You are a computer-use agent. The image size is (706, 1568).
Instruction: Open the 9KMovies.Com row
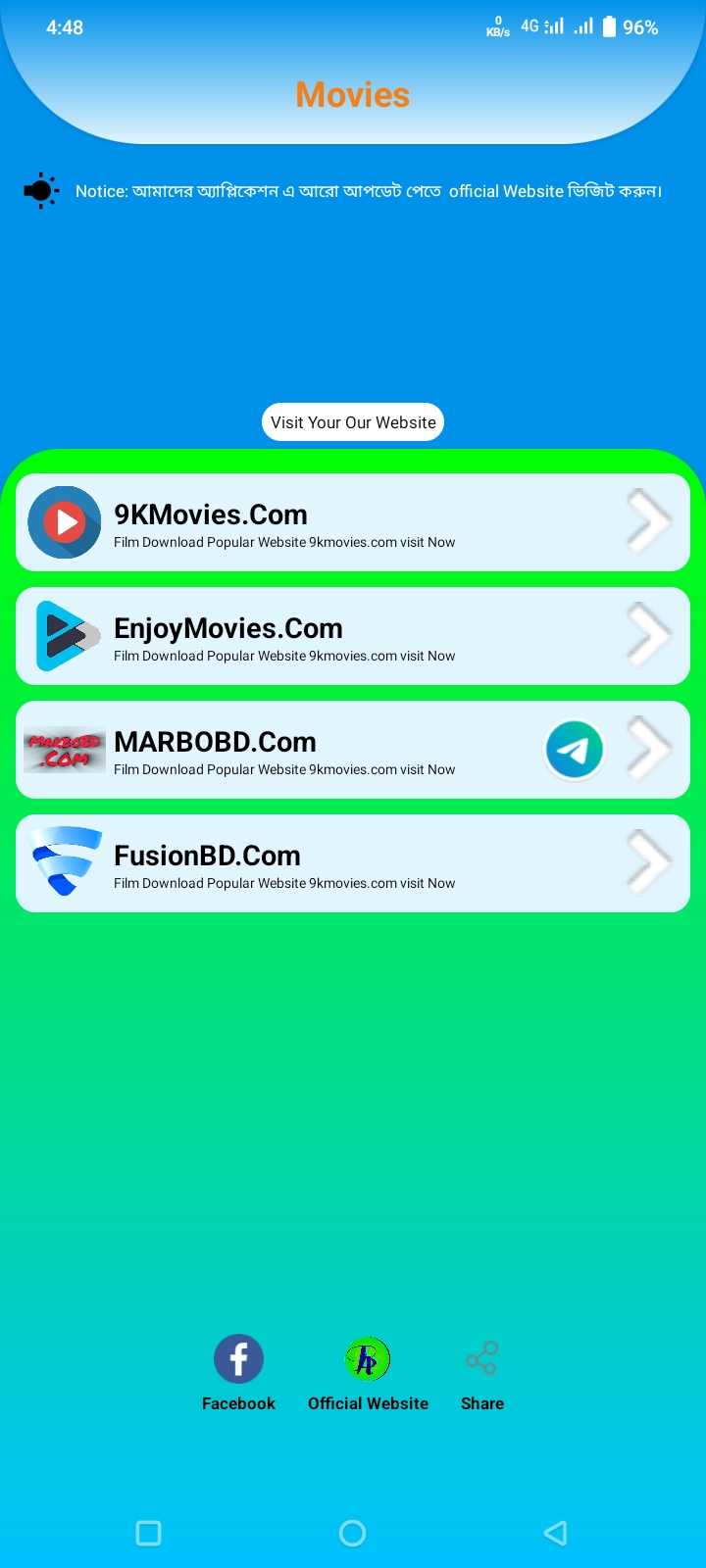[353, 522]
